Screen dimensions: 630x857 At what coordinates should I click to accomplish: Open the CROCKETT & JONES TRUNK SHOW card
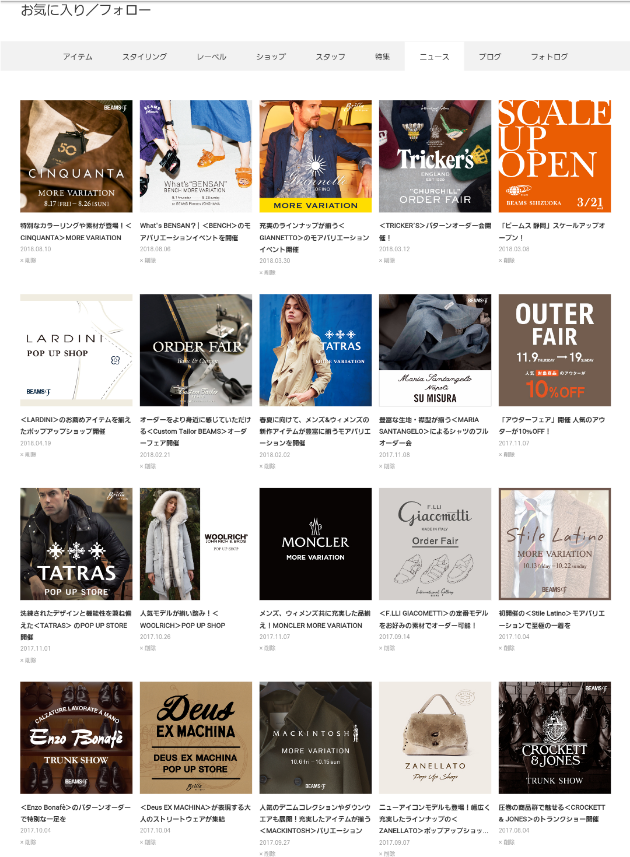[554, 737]
